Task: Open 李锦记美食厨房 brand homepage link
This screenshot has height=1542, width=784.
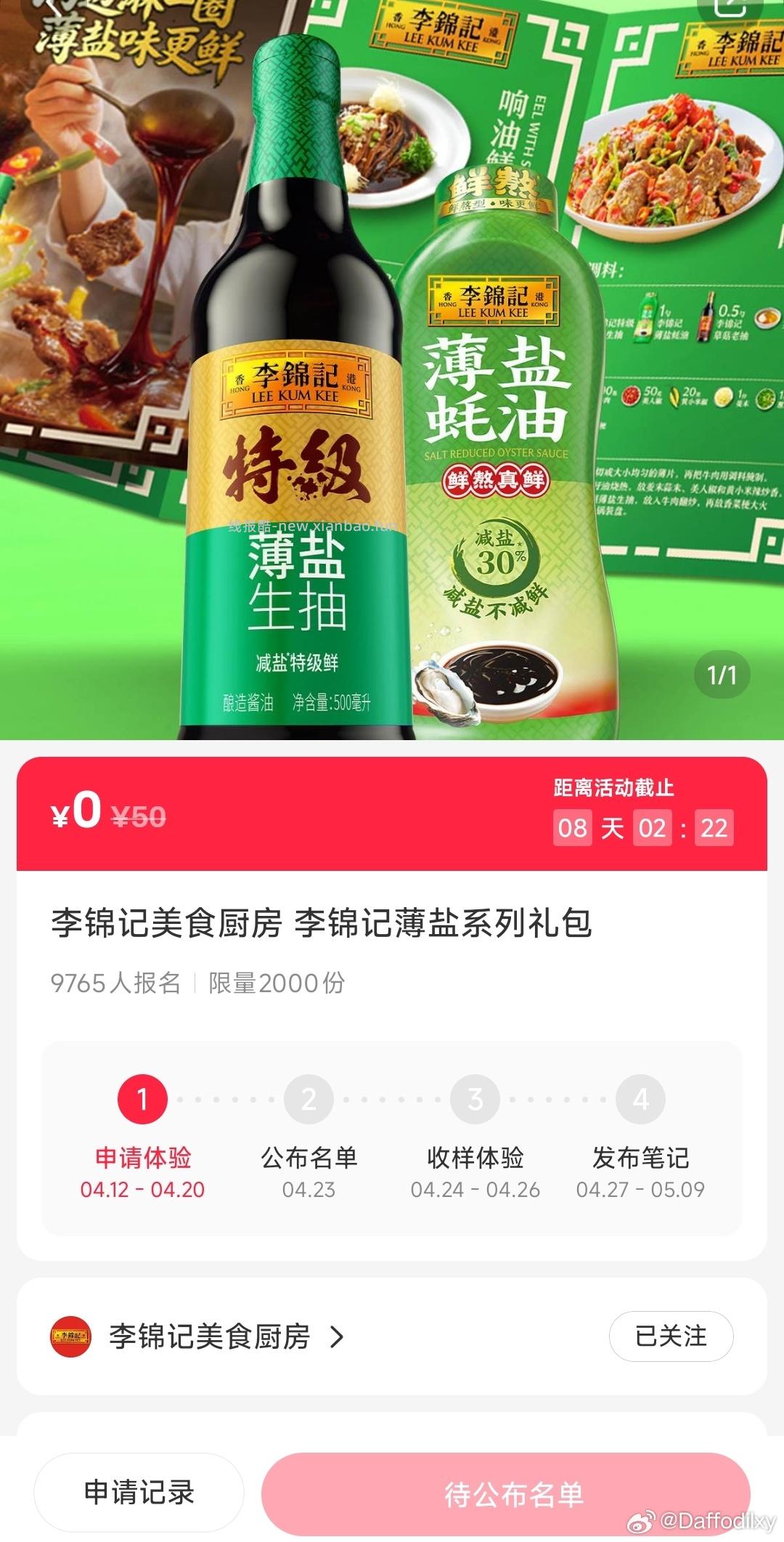Action: click(x=211, y=1335)
